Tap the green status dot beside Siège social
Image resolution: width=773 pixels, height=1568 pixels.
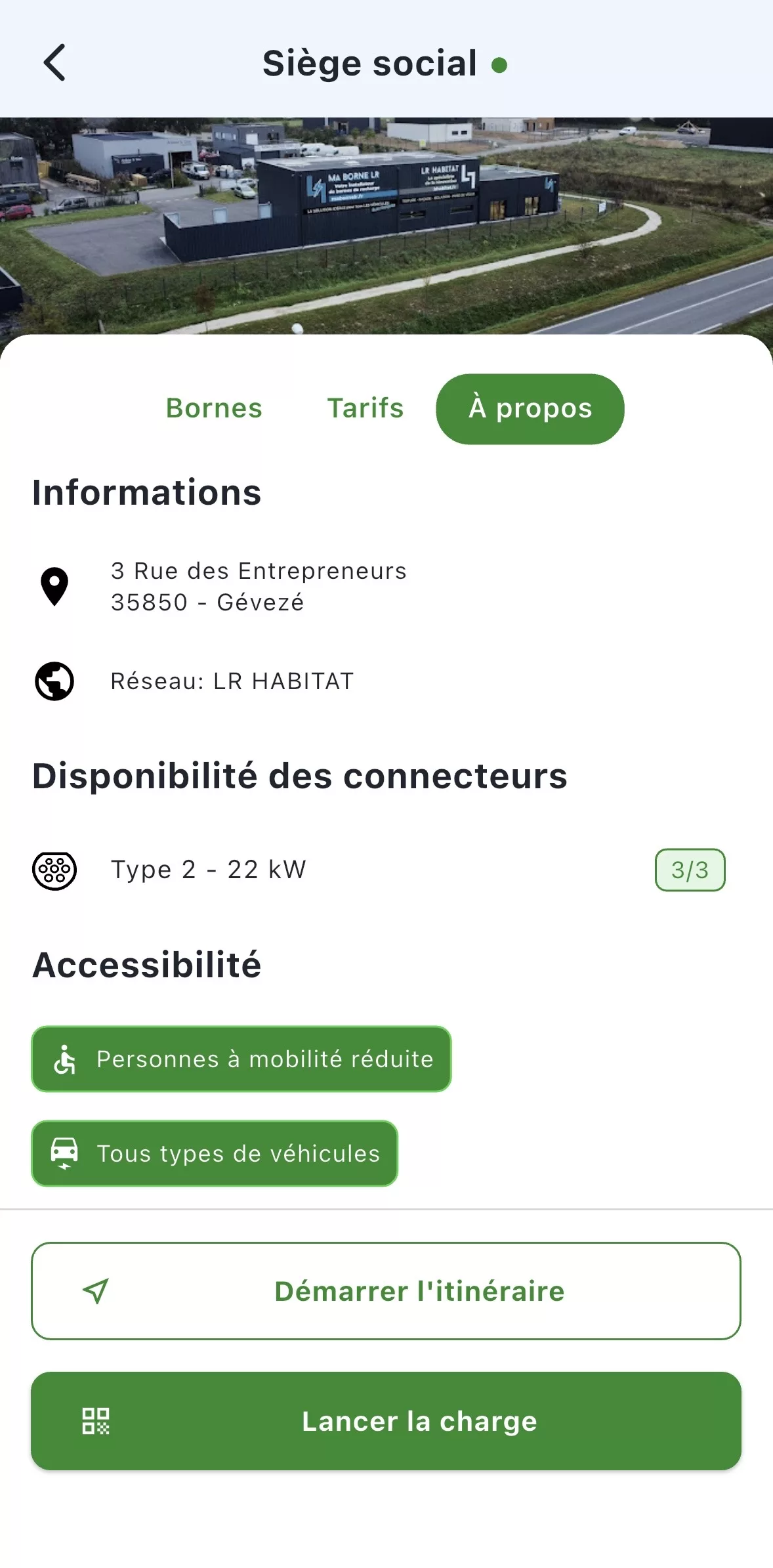(x=501, y=64)
